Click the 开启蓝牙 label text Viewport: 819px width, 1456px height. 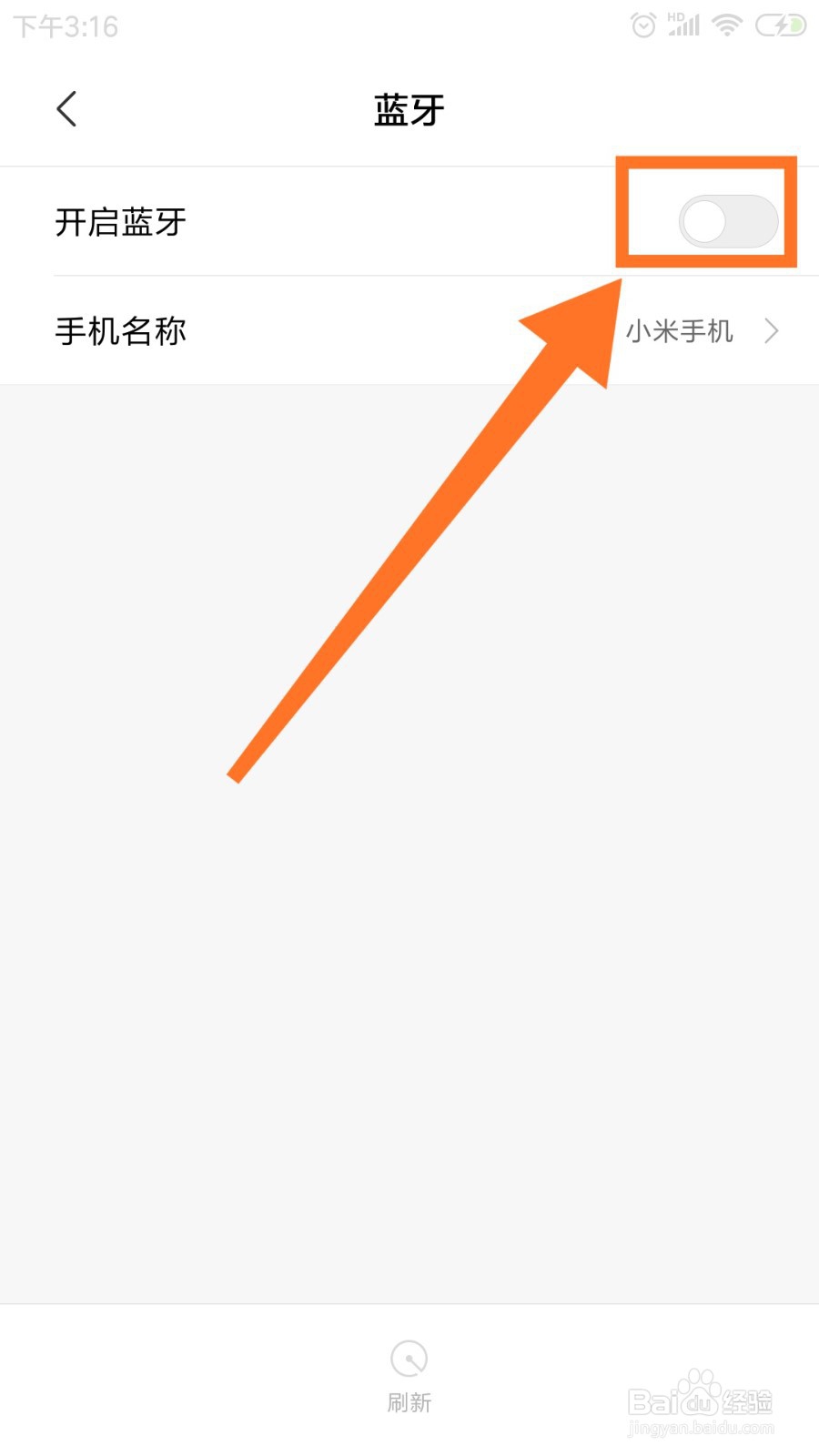(x=121, y=221)
